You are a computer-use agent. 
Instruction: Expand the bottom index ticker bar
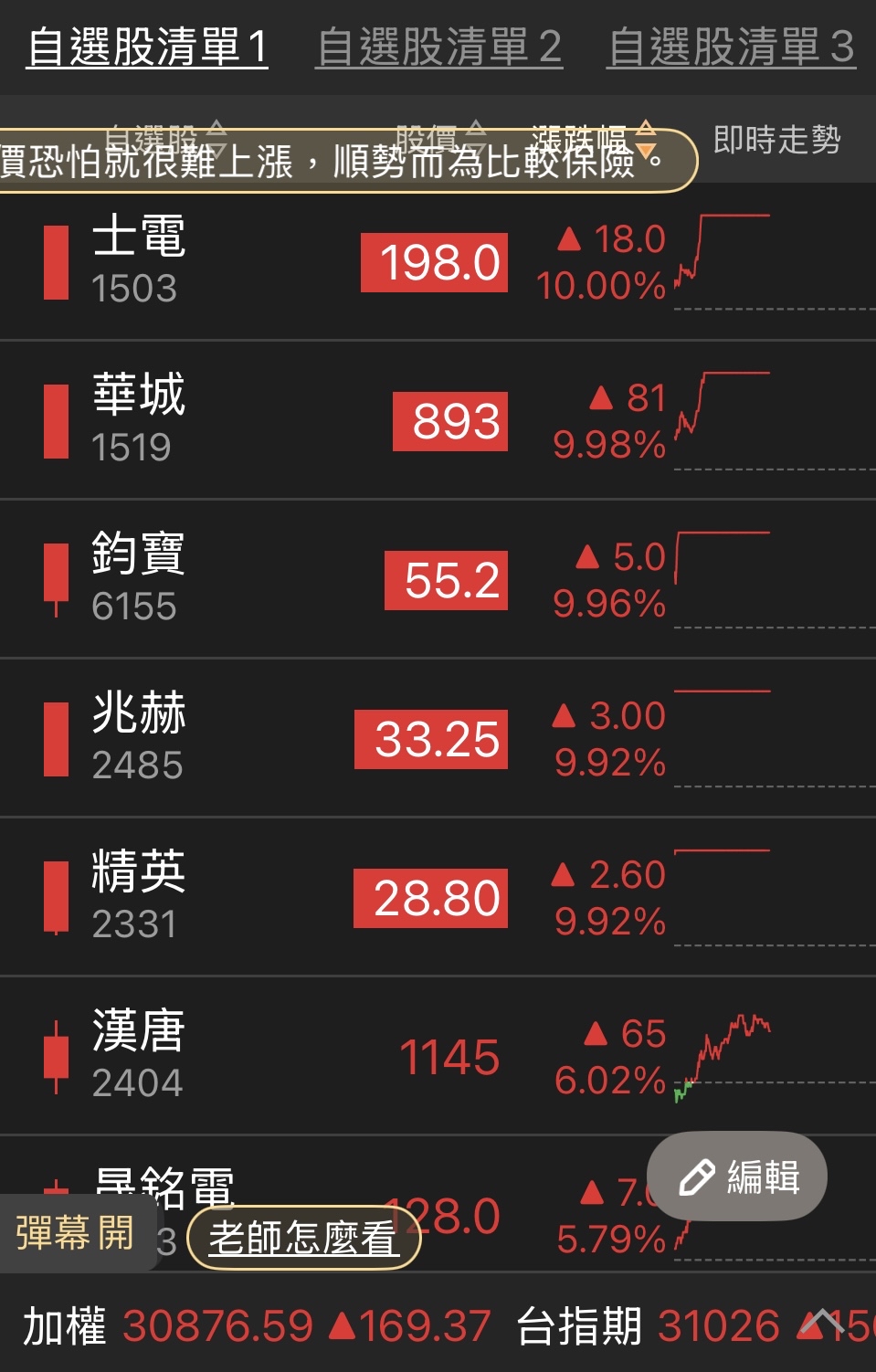tap(824, 1321)
